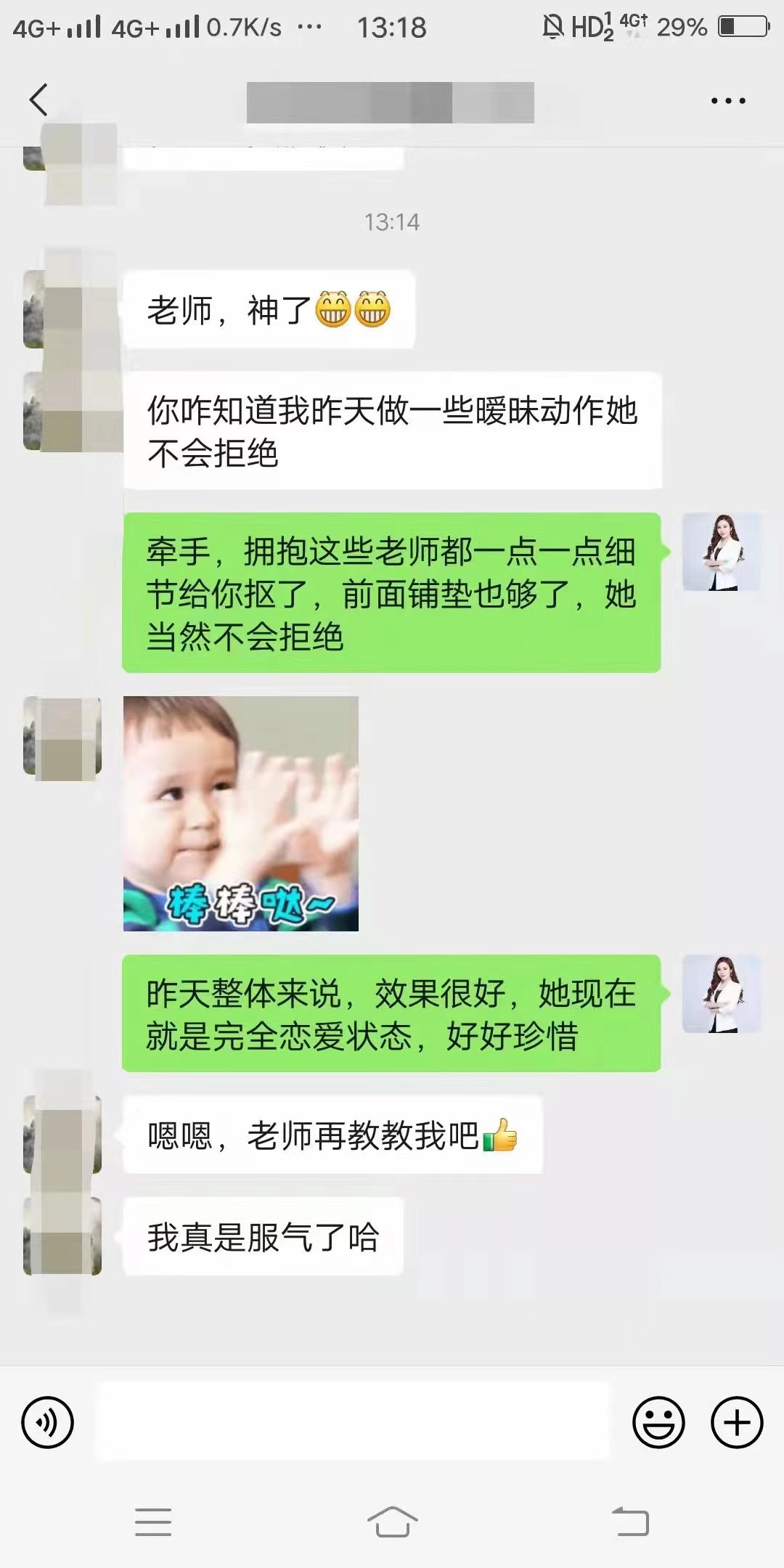The image size is (784, 1568).
Task: Tap the system home button
Action: pos(392,1522)
